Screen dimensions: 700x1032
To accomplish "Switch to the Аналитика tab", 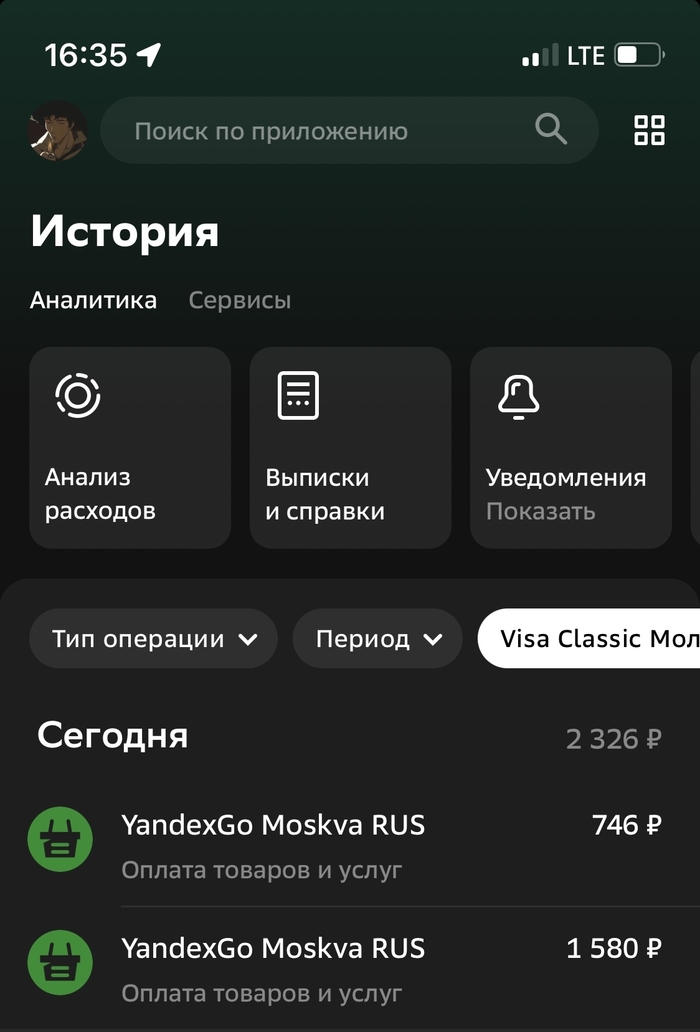I will point(93,300).
